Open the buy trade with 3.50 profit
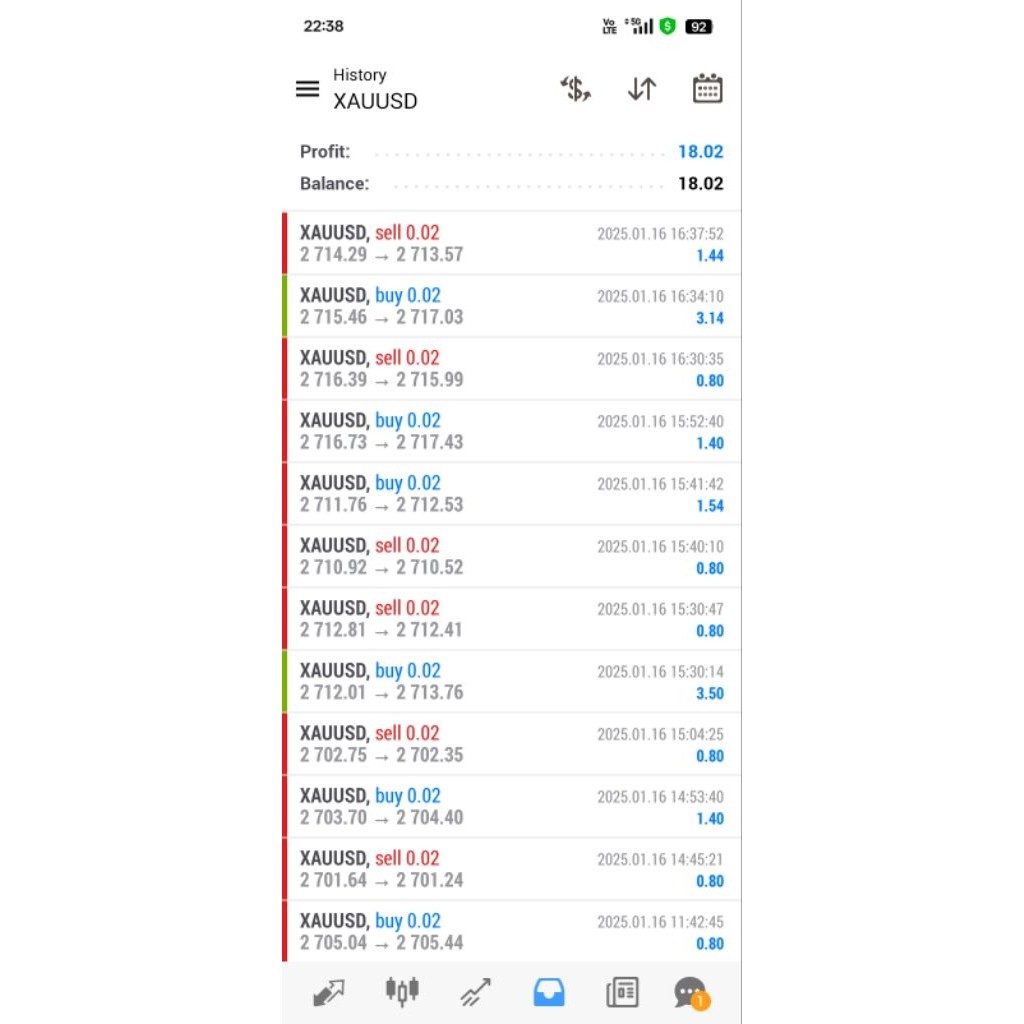 (512, 681)
